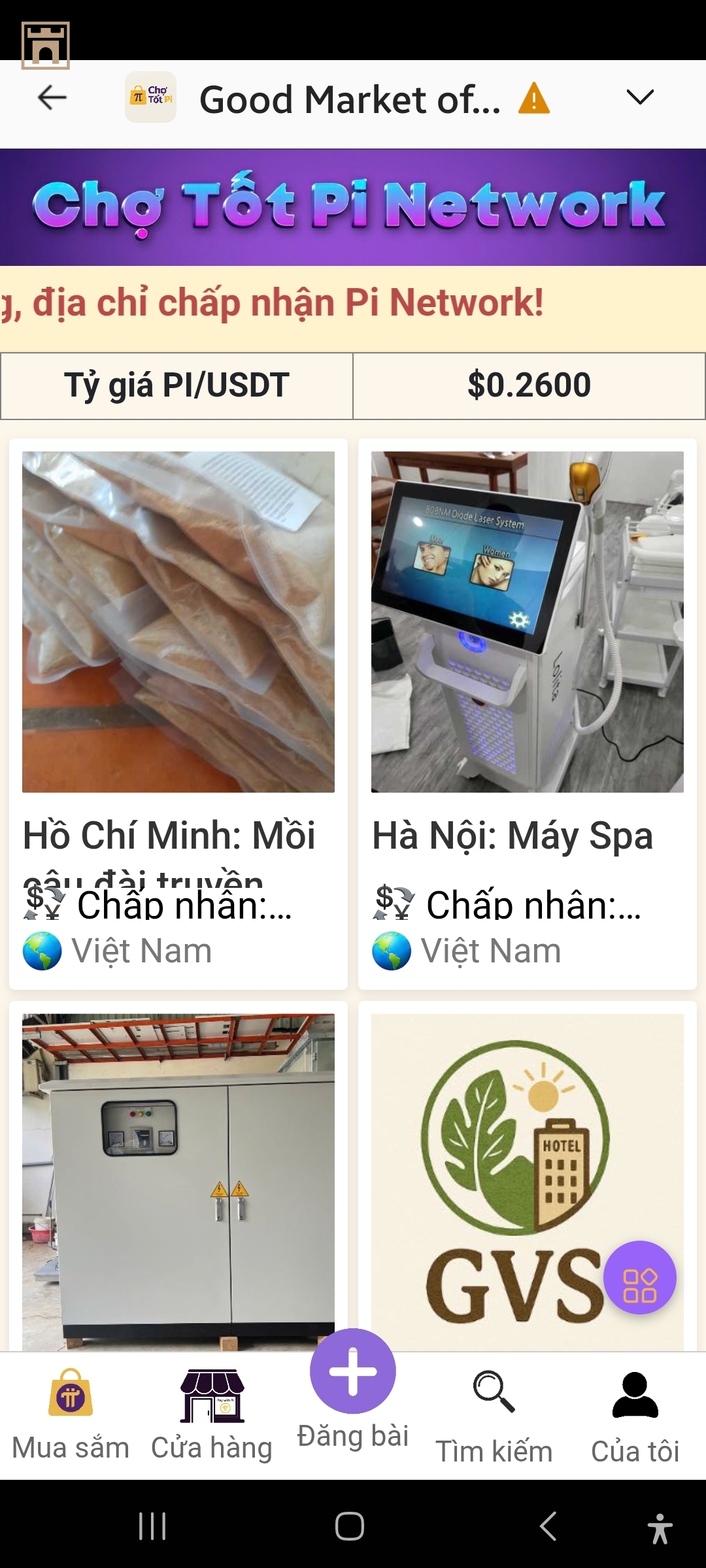This screenshot has width=706, height=1568.
Task: Switch to the Mua sắm tab
Action: (71, 1415)
